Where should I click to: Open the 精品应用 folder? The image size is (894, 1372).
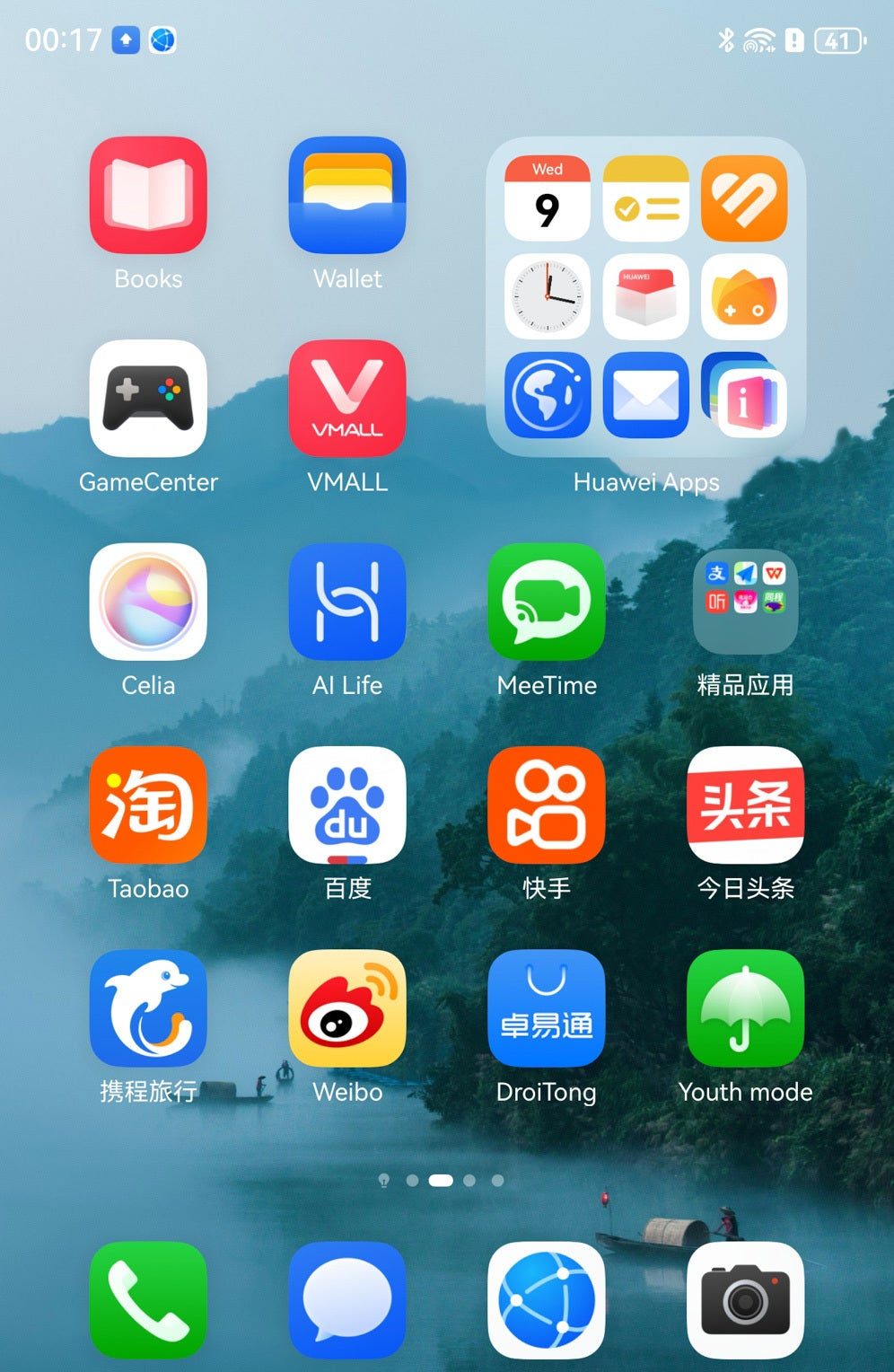click(x=745, y=602)
